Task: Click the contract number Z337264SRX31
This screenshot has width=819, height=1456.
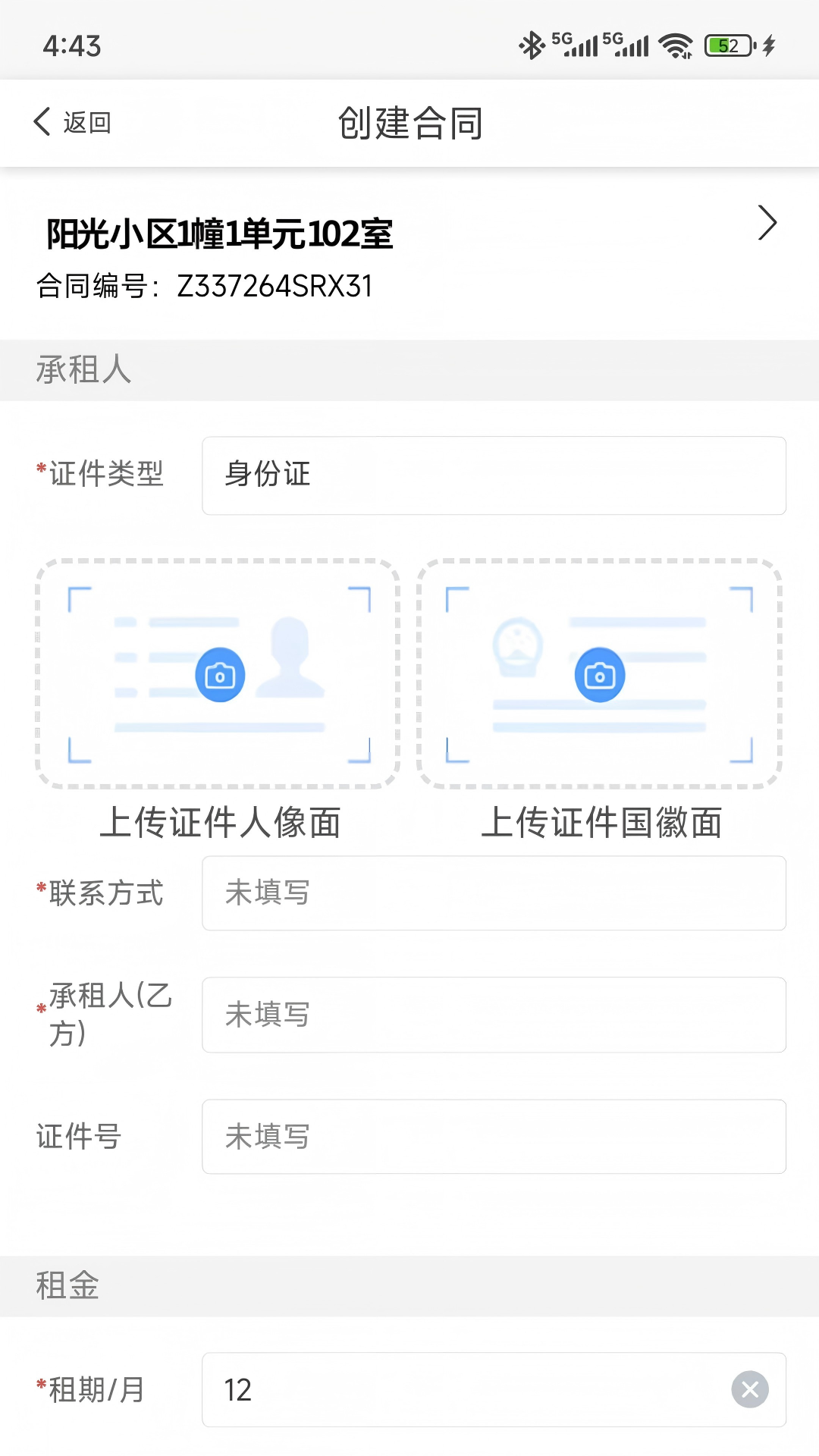Action: tap(275, 286)
